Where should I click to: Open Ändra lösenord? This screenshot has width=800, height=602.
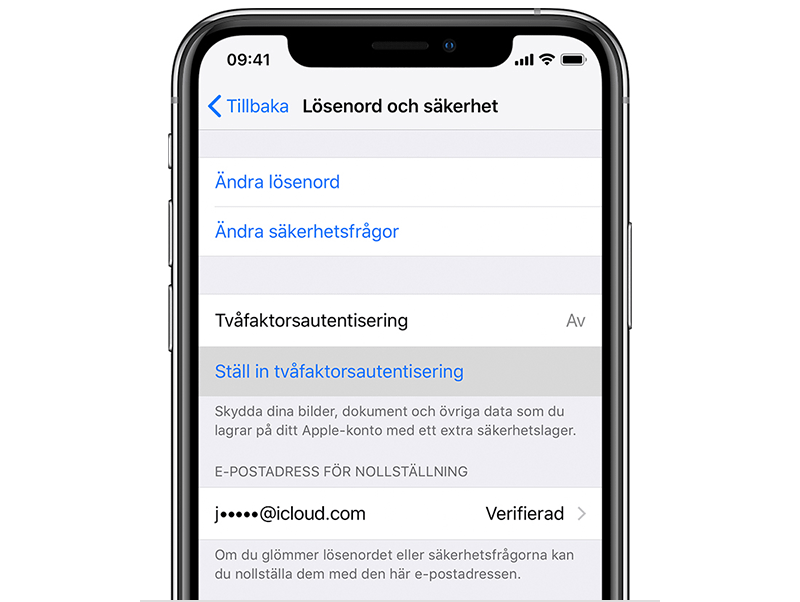(277, 182)
